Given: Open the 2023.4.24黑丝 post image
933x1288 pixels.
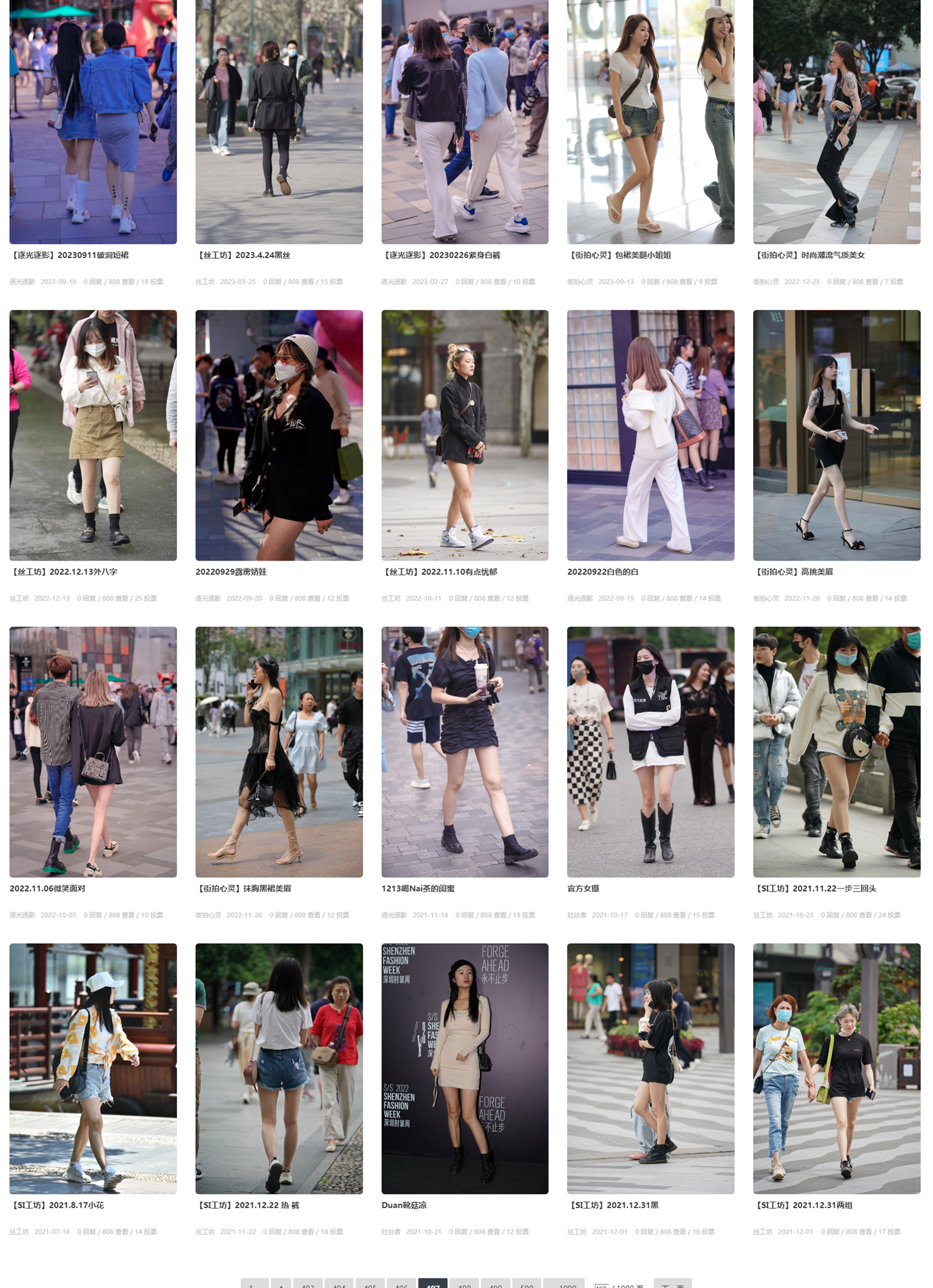Looking at the screenshot, I should pos(279,122).
